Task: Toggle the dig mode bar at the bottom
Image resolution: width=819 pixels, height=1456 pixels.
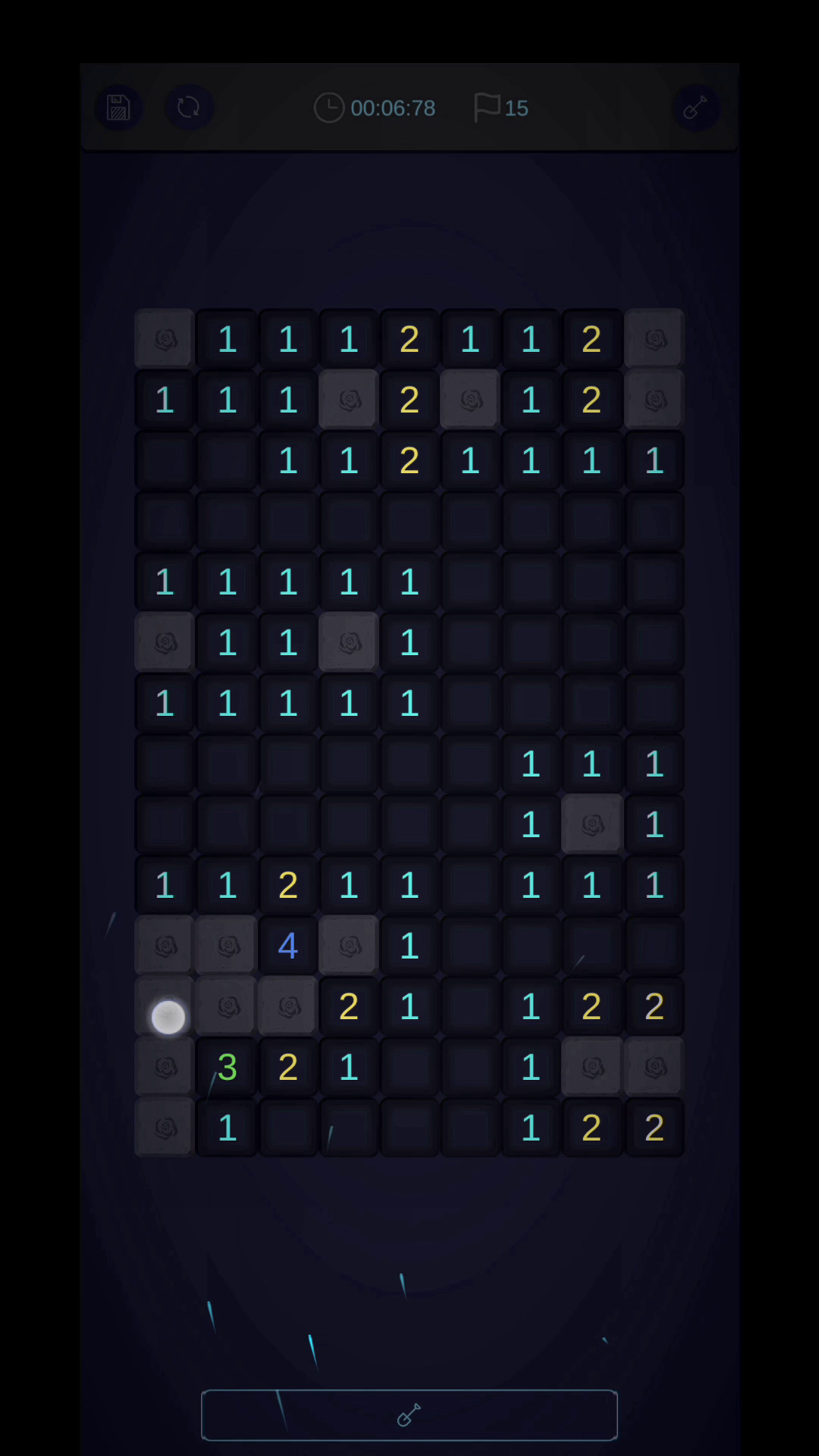Action: [409, 1415]
